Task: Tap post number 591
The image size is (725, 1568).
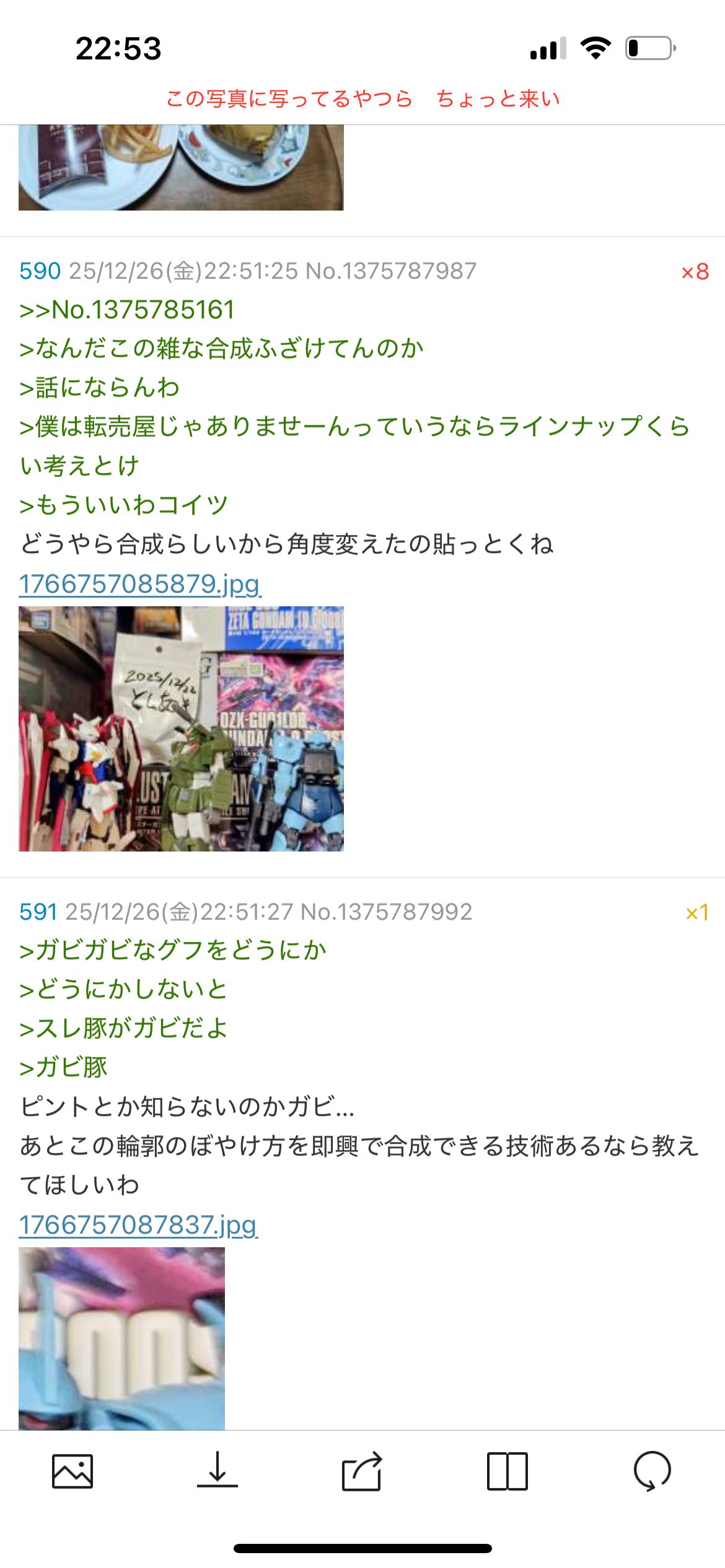Action: (x=38, y=912)
